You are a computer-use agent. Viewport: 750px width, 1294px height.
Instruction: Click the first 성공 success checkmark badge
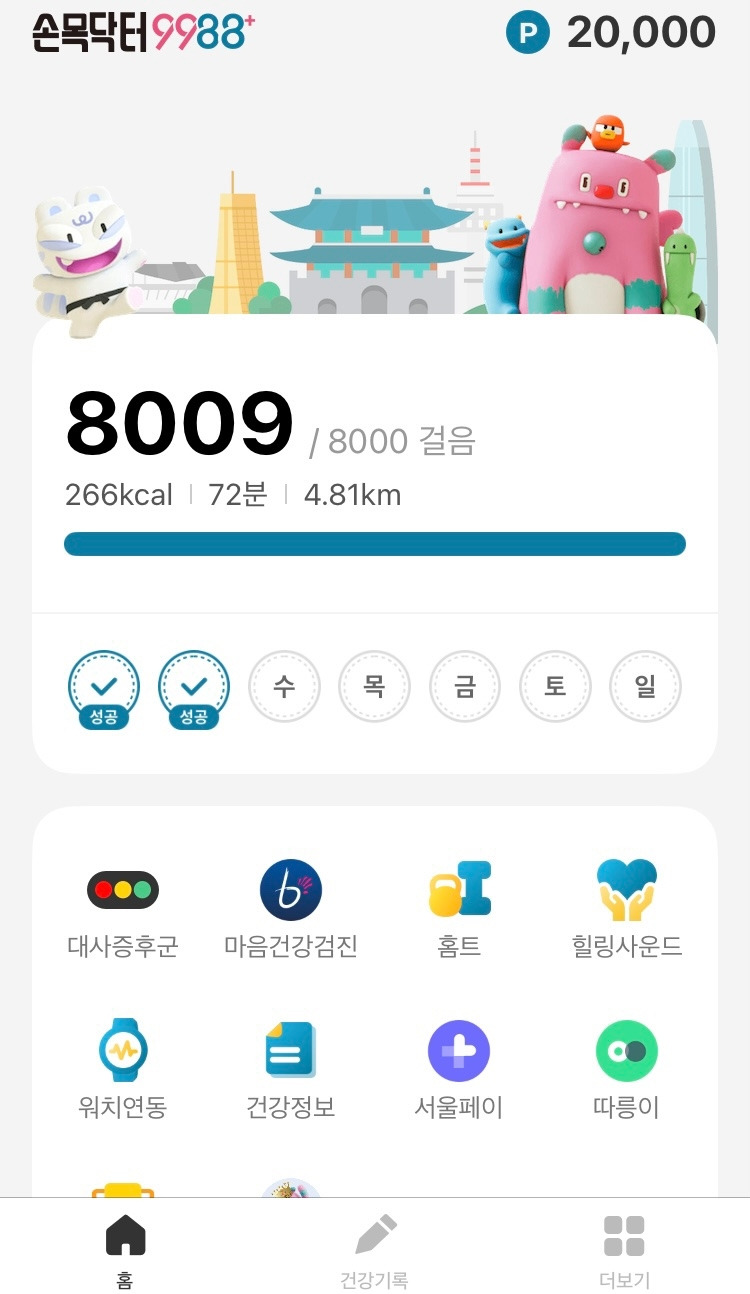(x=103, y=686)
